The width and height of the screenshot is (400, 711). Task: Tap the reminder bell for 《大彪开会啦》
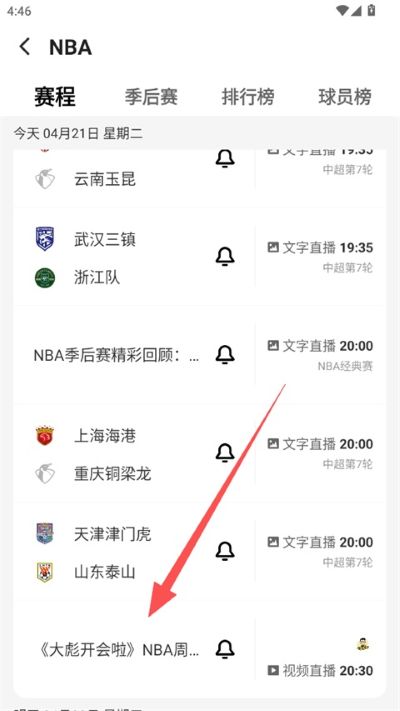(225, 650)
